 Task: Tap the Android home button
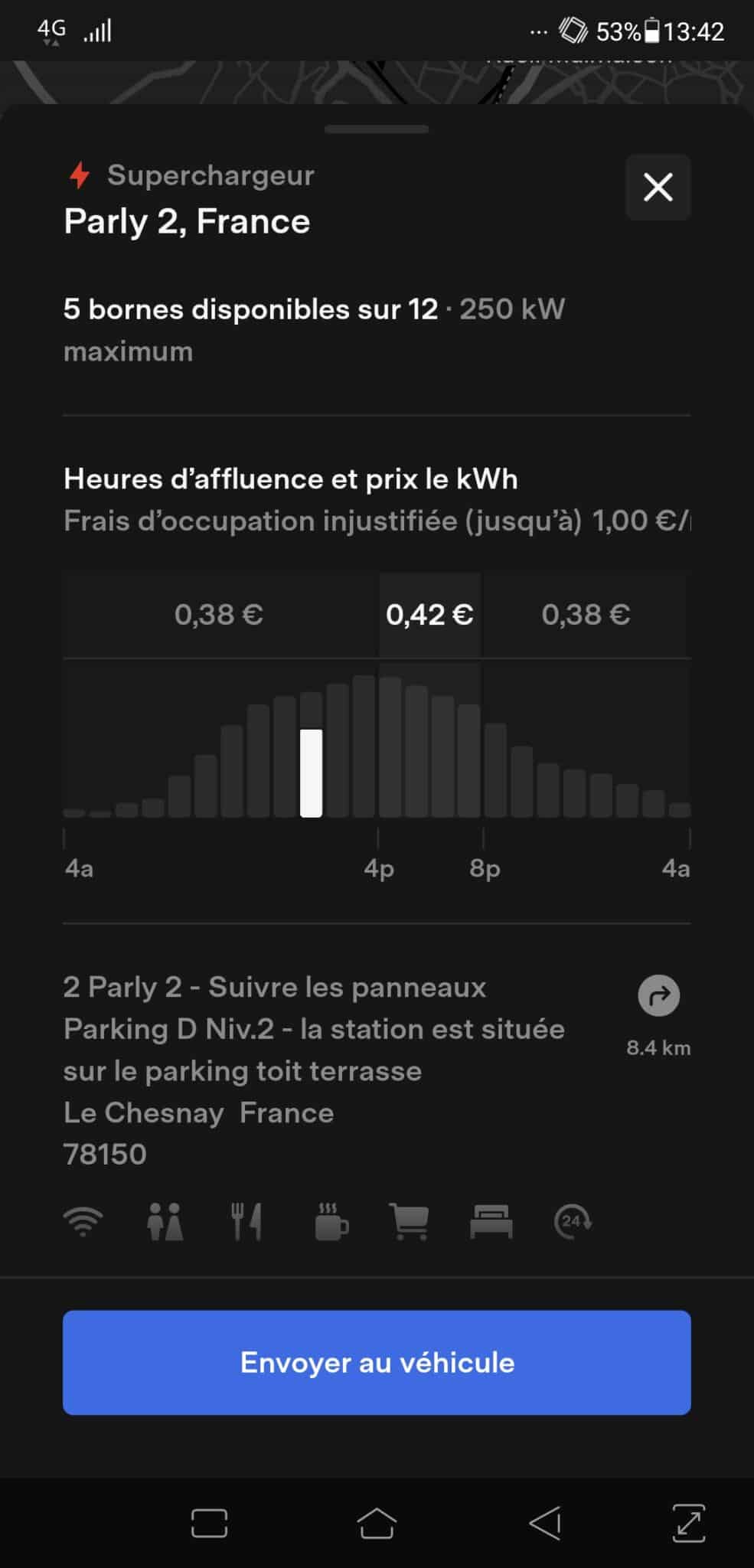377,1524
